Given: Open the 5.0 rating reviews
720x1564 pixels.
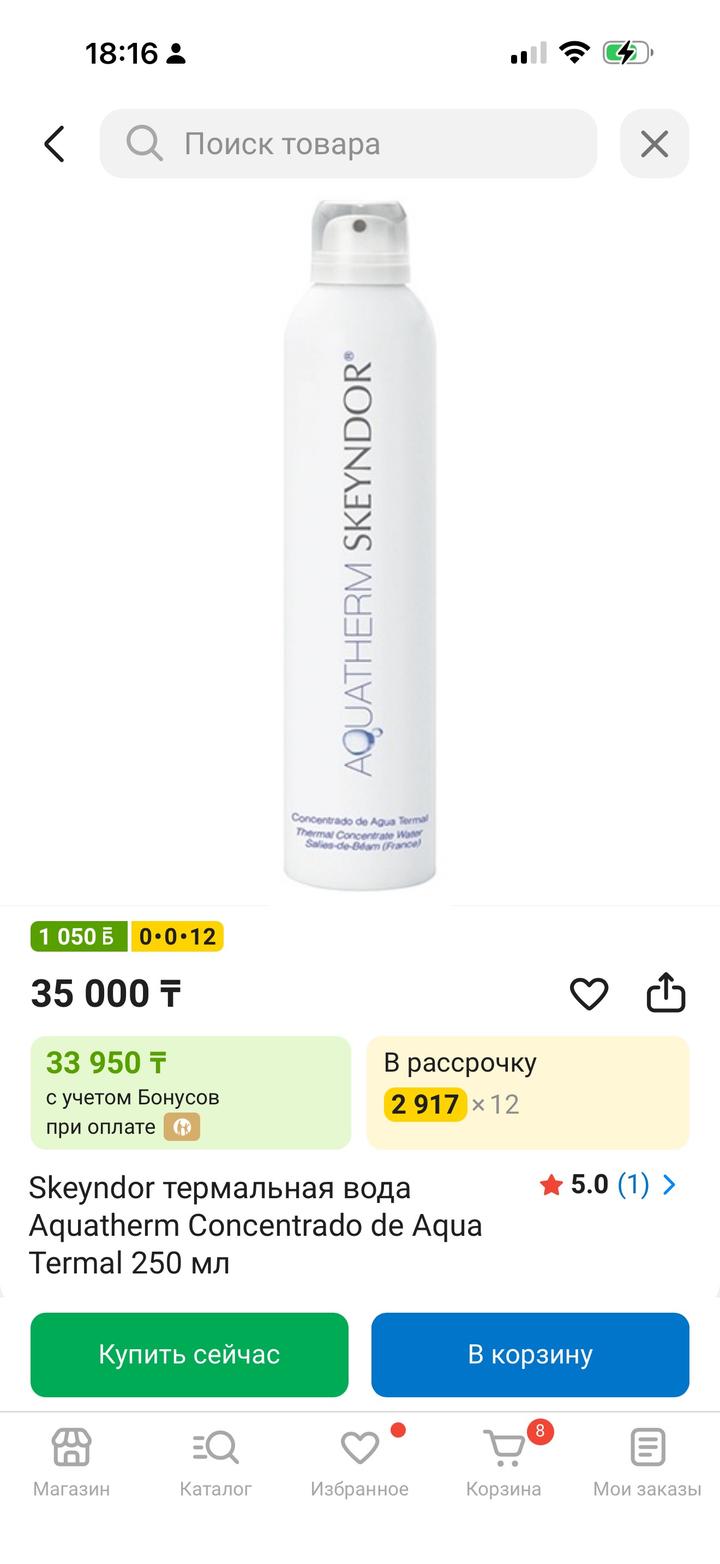Looking at the screenshot, I should [x=608, y=1185].
